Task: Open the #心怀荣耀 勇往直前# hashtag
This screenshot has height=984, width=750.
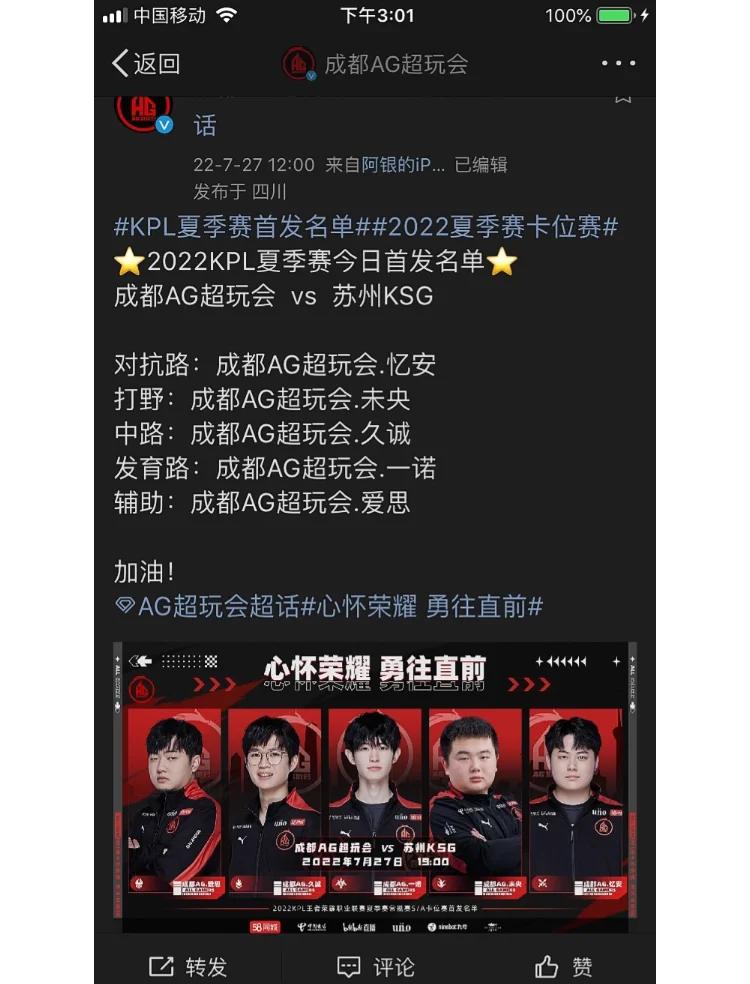Action: tap(422, 605)
